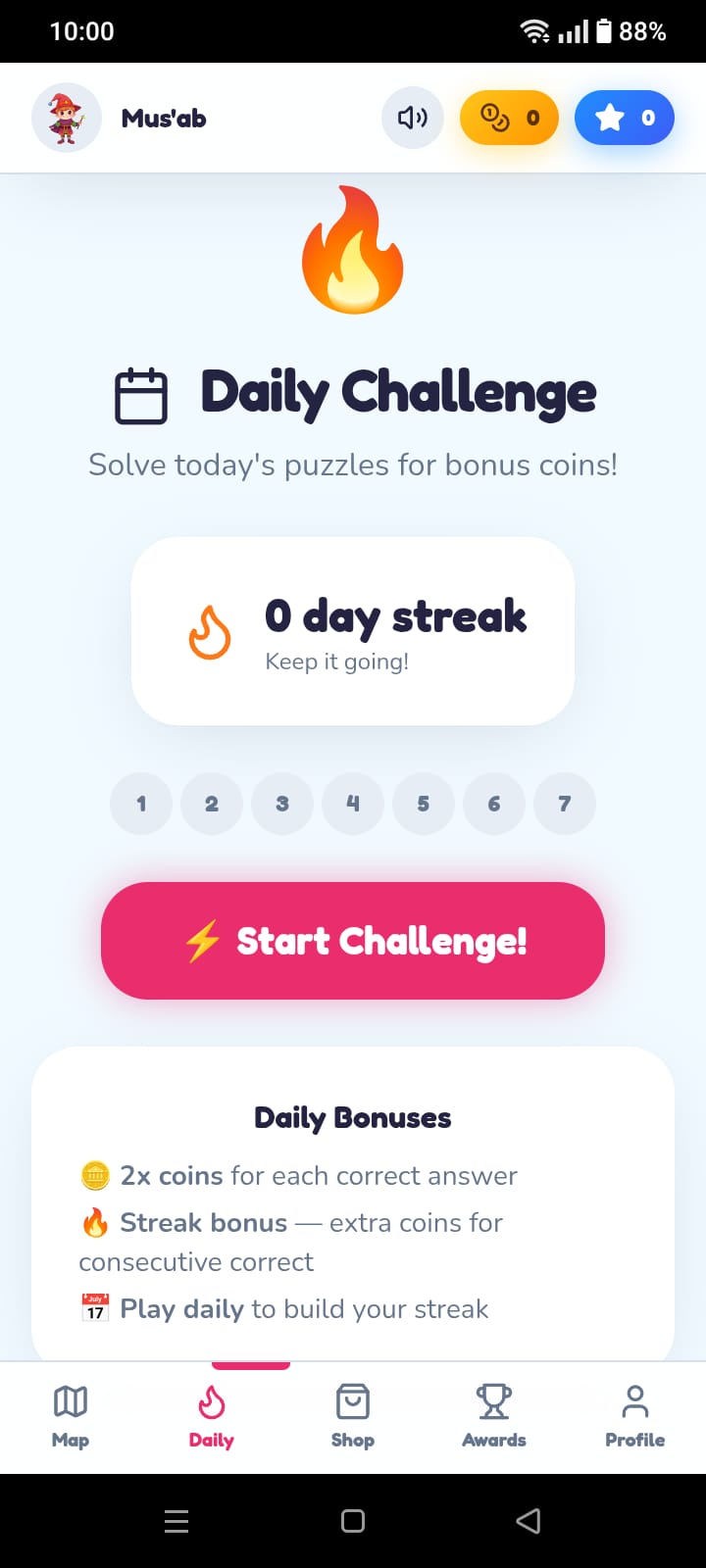Click the wizard avatar next to Mus'ab

(x=66, y=117)
